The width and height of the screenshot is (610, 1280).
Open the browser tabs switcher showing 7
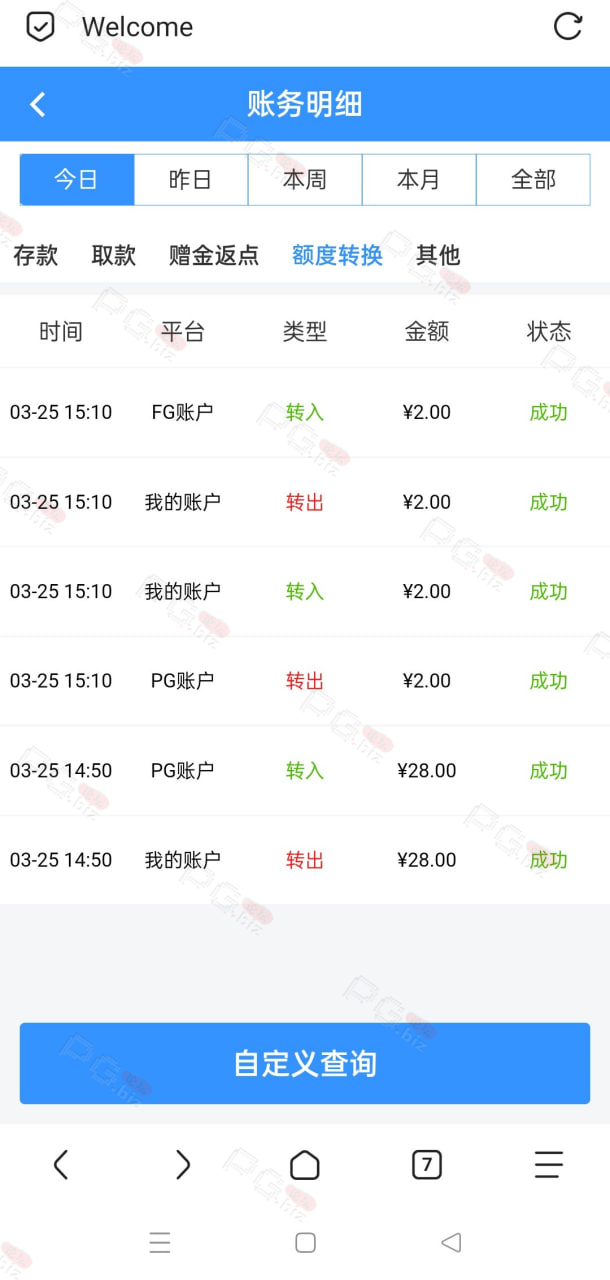click(427, 1165)
